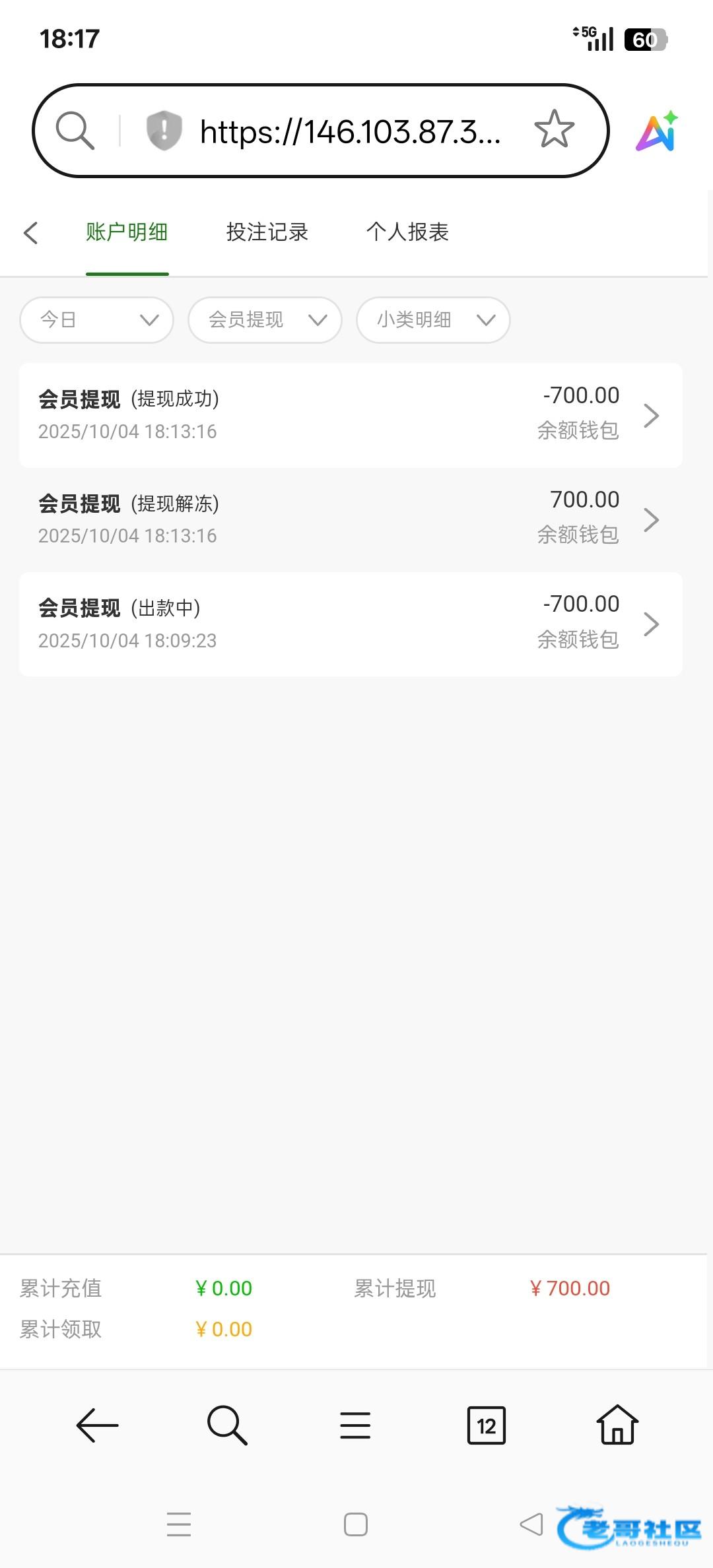Viewport: 713px width, 1568px height.
Task: Open the 提现解冻 record details
Action: (351, 519)
